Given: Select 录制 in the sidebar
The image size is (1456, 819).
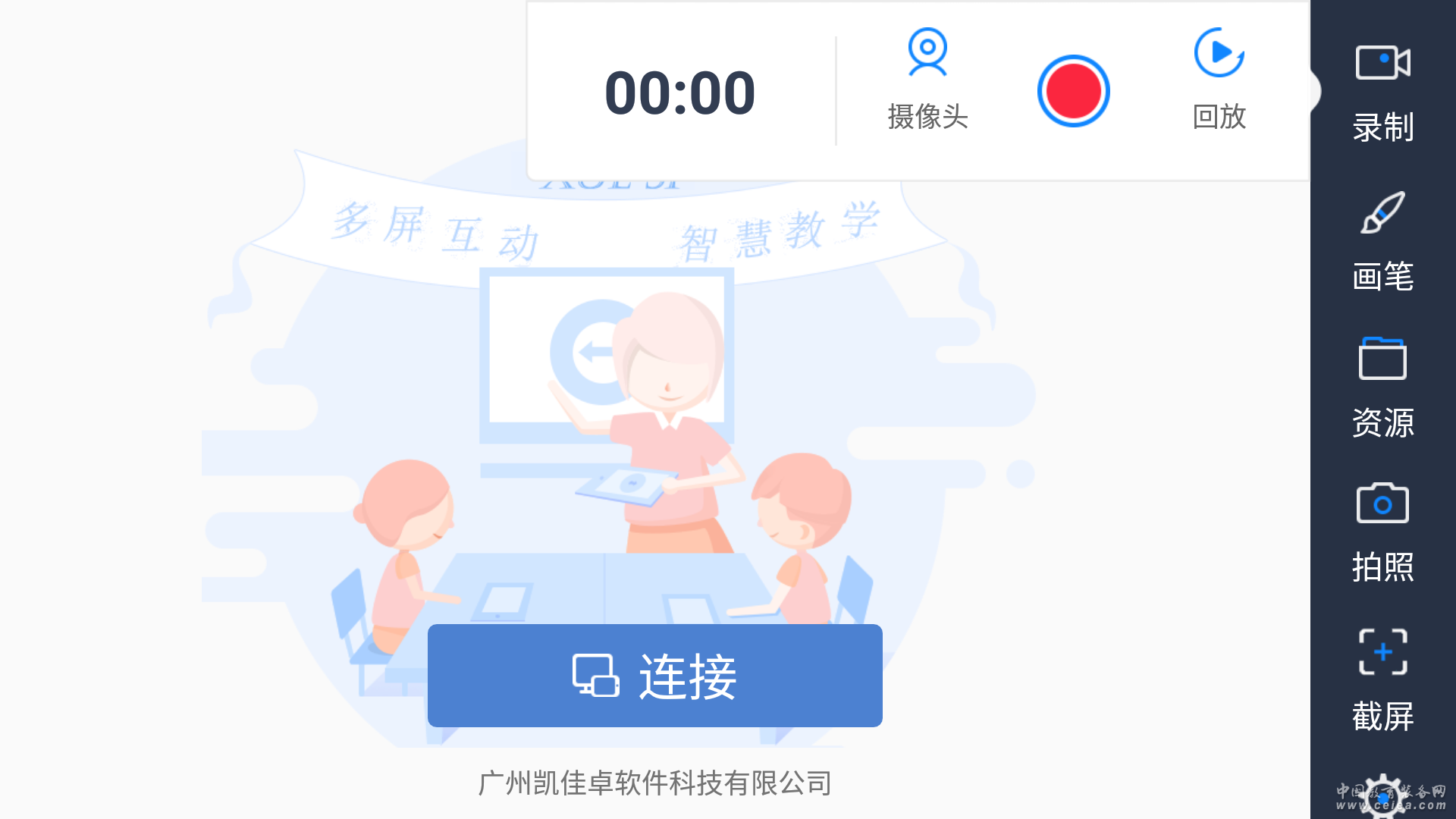Looking at the screenshot, I should click(x=1382, y=91).
